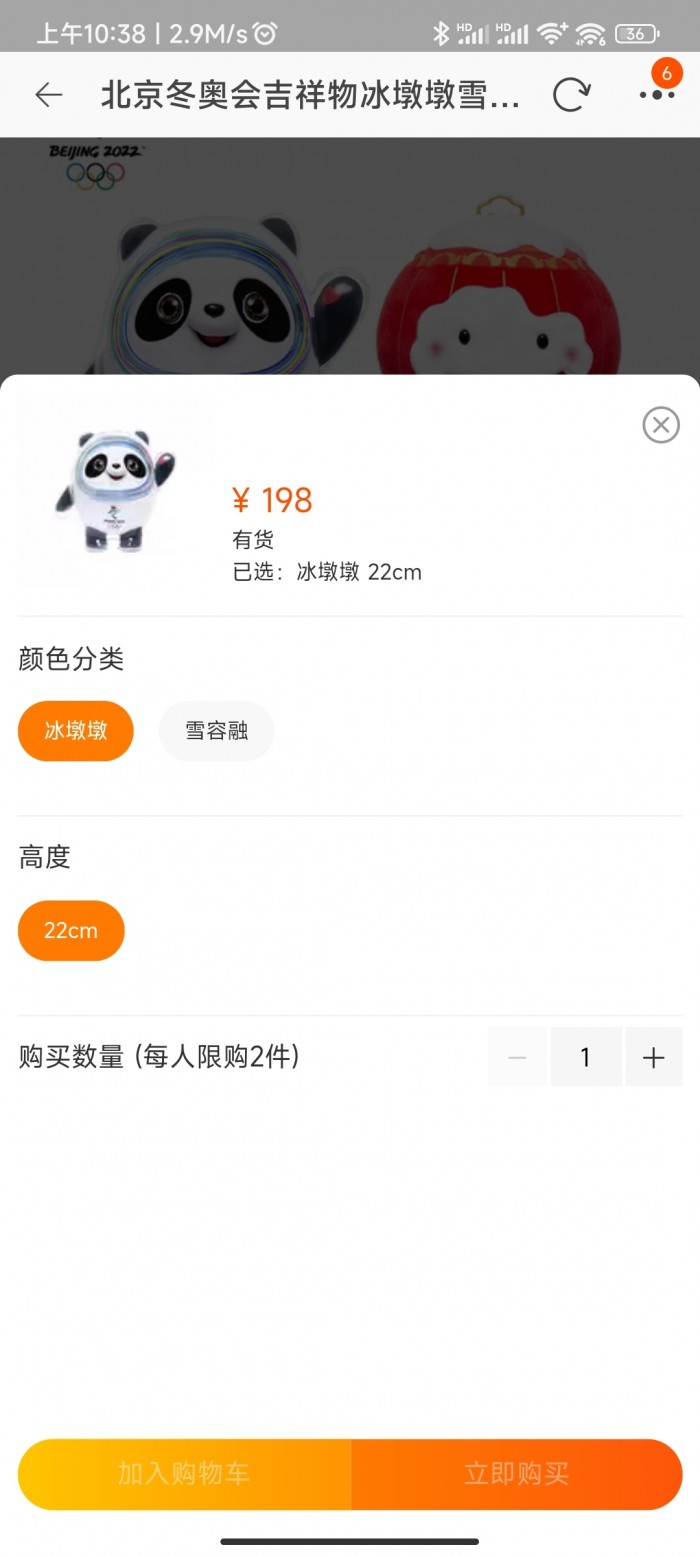Select the 22cm height chip
Viewport: 700px width, 1556px height.
click(71, 931)
